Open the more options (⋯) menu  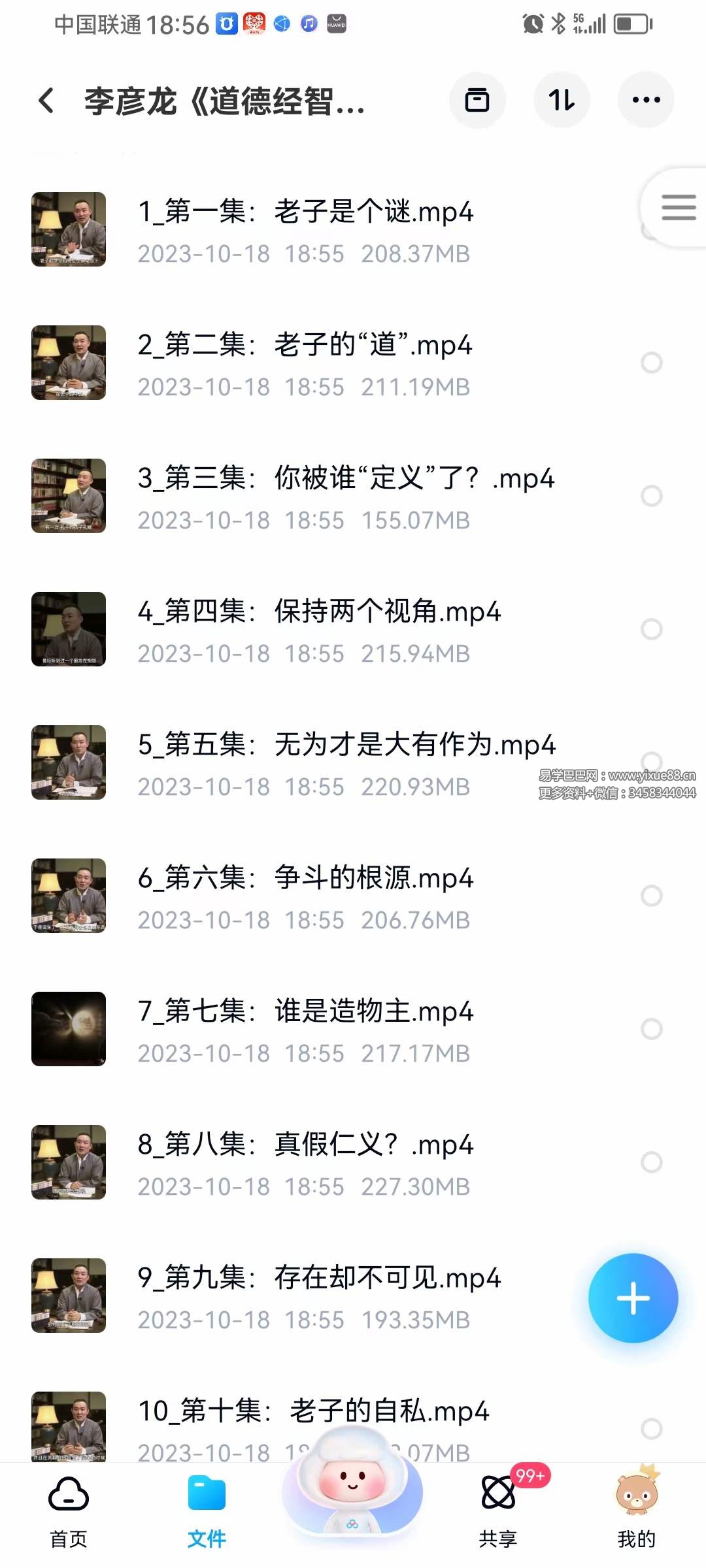click(x=646, y=99)
